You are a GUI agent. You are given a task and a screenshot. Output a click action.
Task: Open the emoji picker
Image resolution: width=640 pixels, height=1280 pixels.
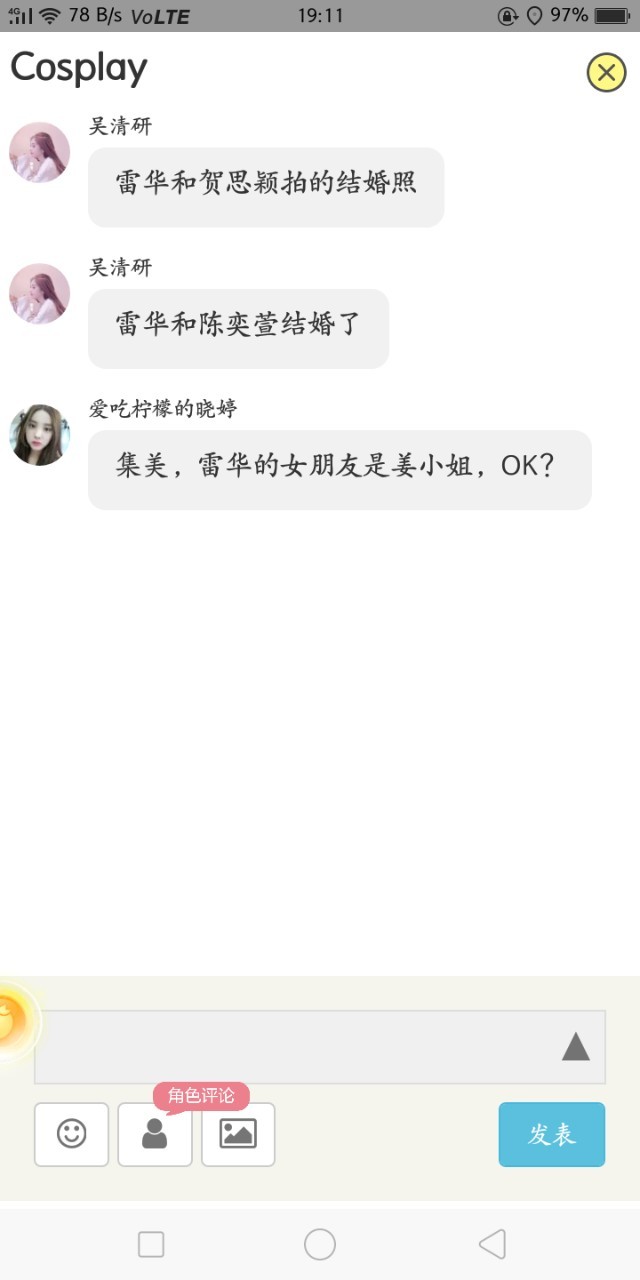click(71, 1134)
